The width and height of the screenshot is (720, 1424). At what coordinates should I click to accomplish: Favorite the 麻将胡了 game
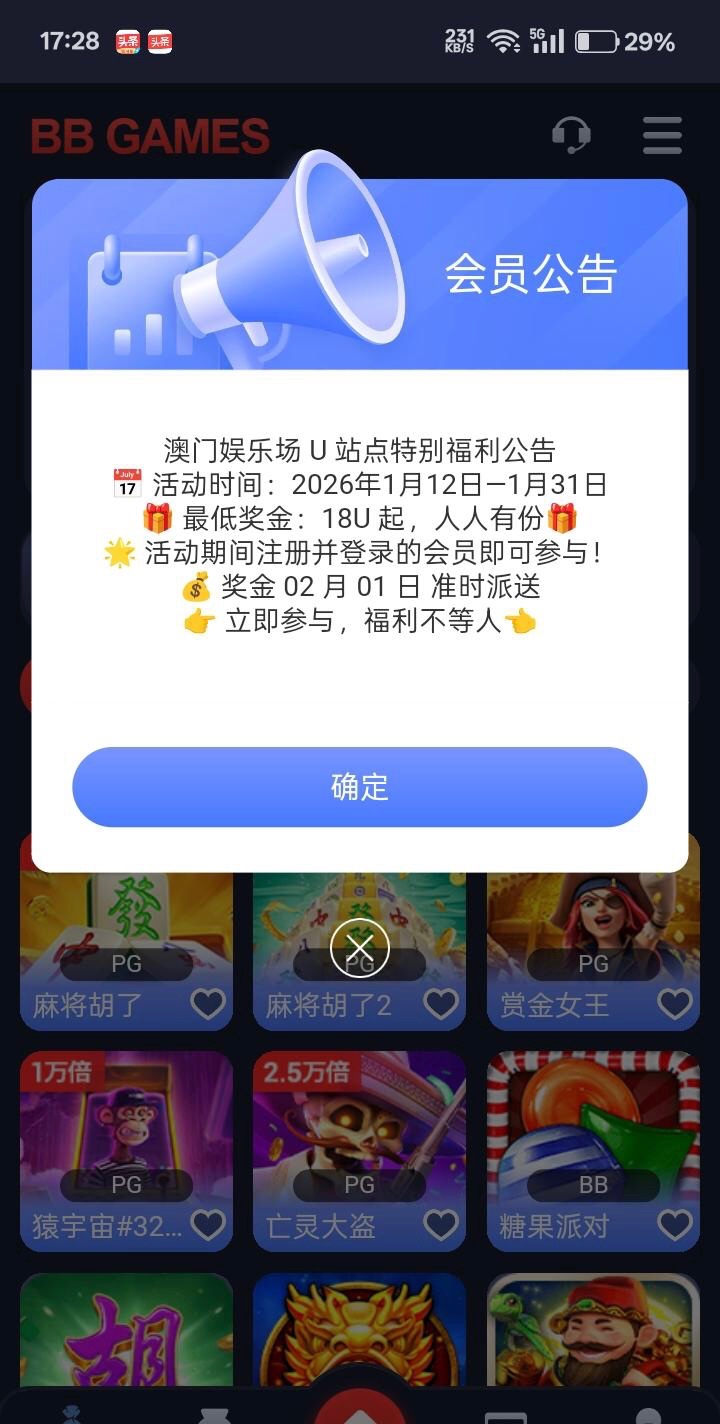(208, 1003)
